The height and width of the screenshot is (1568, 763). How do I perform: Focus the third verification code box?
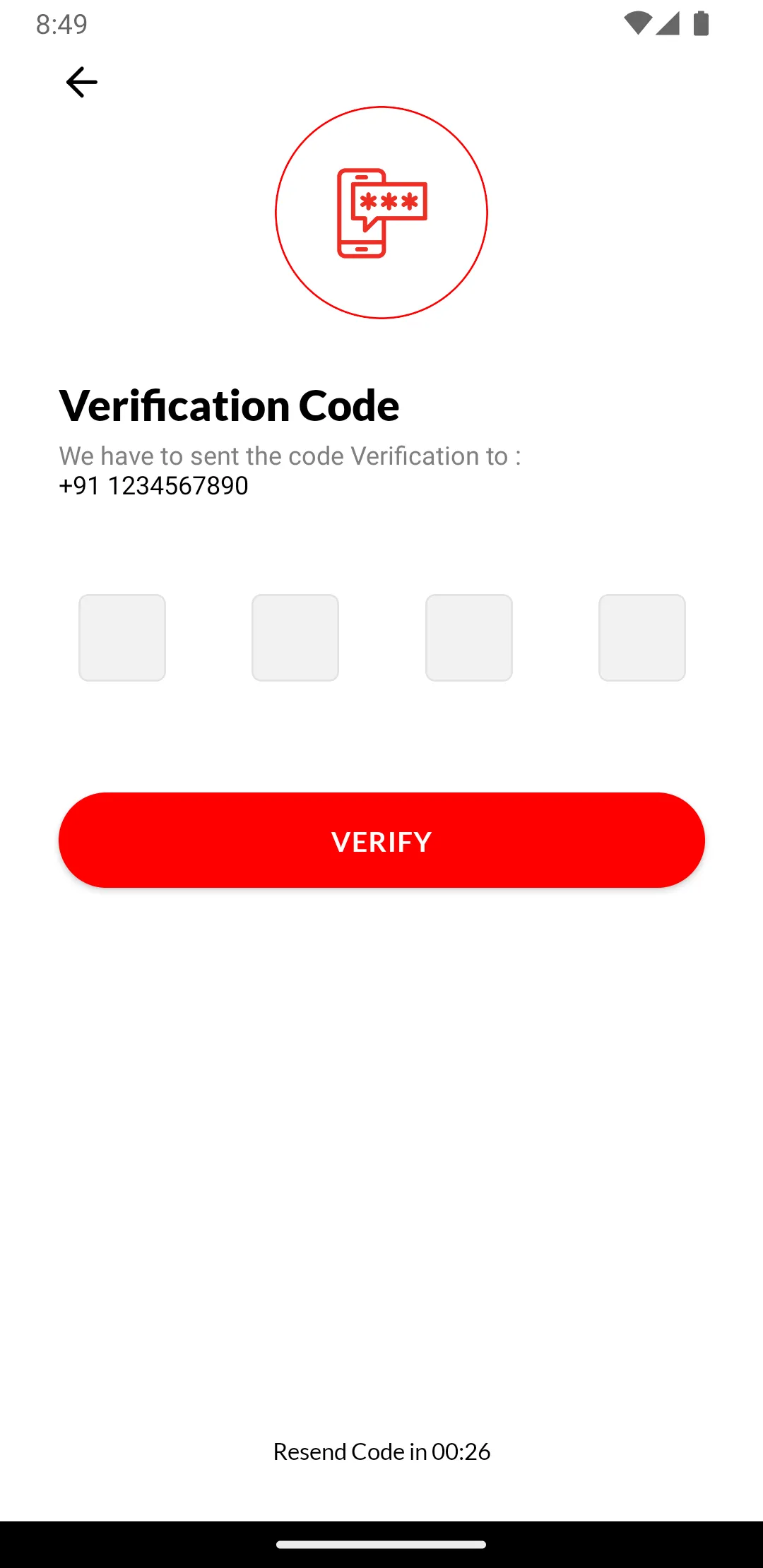[x=469, y=638]
